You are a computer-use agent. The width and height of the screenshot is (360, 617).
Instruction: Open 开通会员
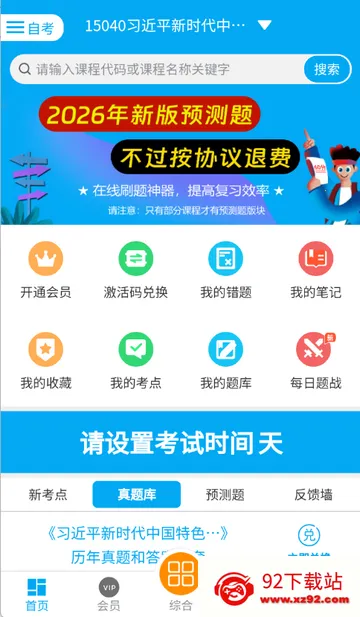[x=46, y=270]
